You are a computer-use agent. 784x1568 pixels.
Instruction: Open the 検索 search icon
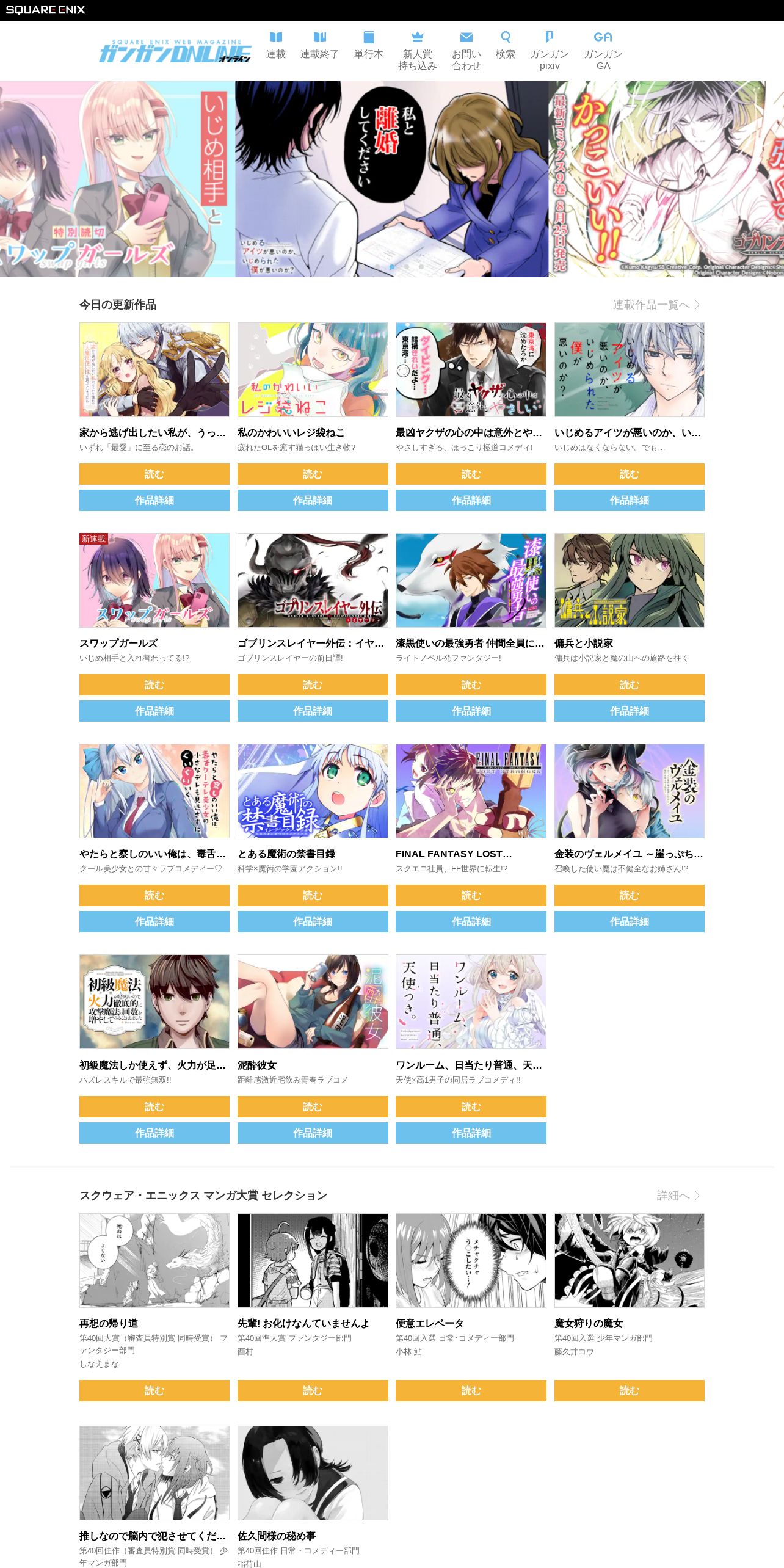pyautogui.click(x=506, y=46)
